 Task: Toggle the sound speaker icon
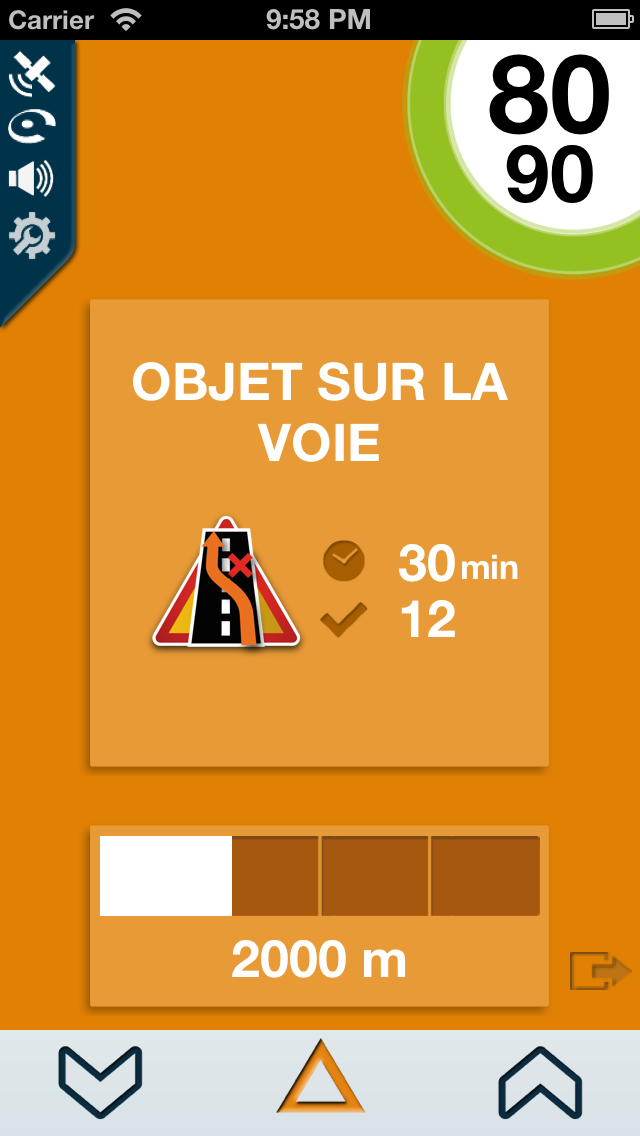(x=31, y=180)
